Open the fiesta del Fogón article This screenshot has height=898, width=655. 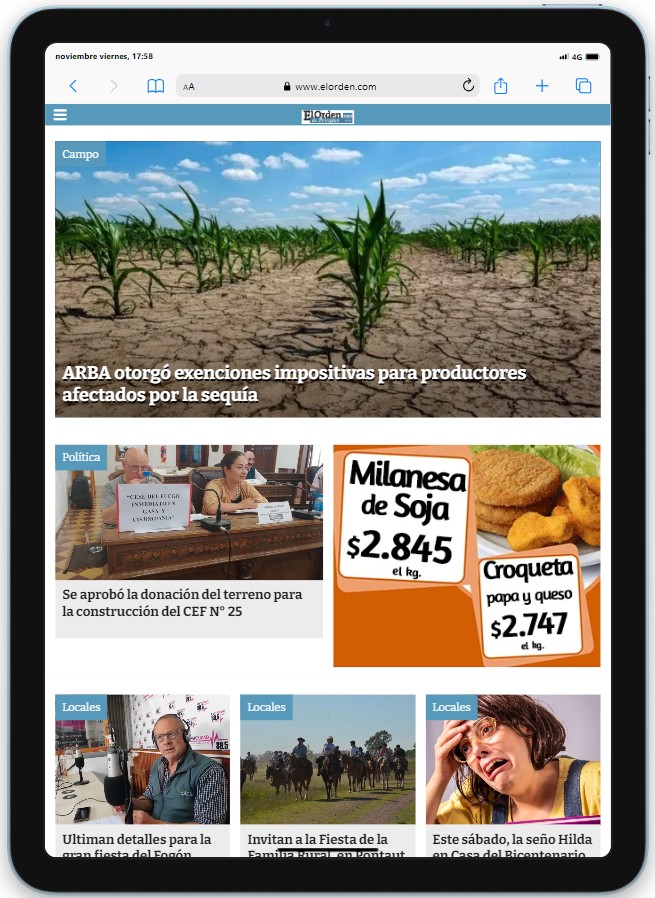pyautogui.click(x=137, y=845)
